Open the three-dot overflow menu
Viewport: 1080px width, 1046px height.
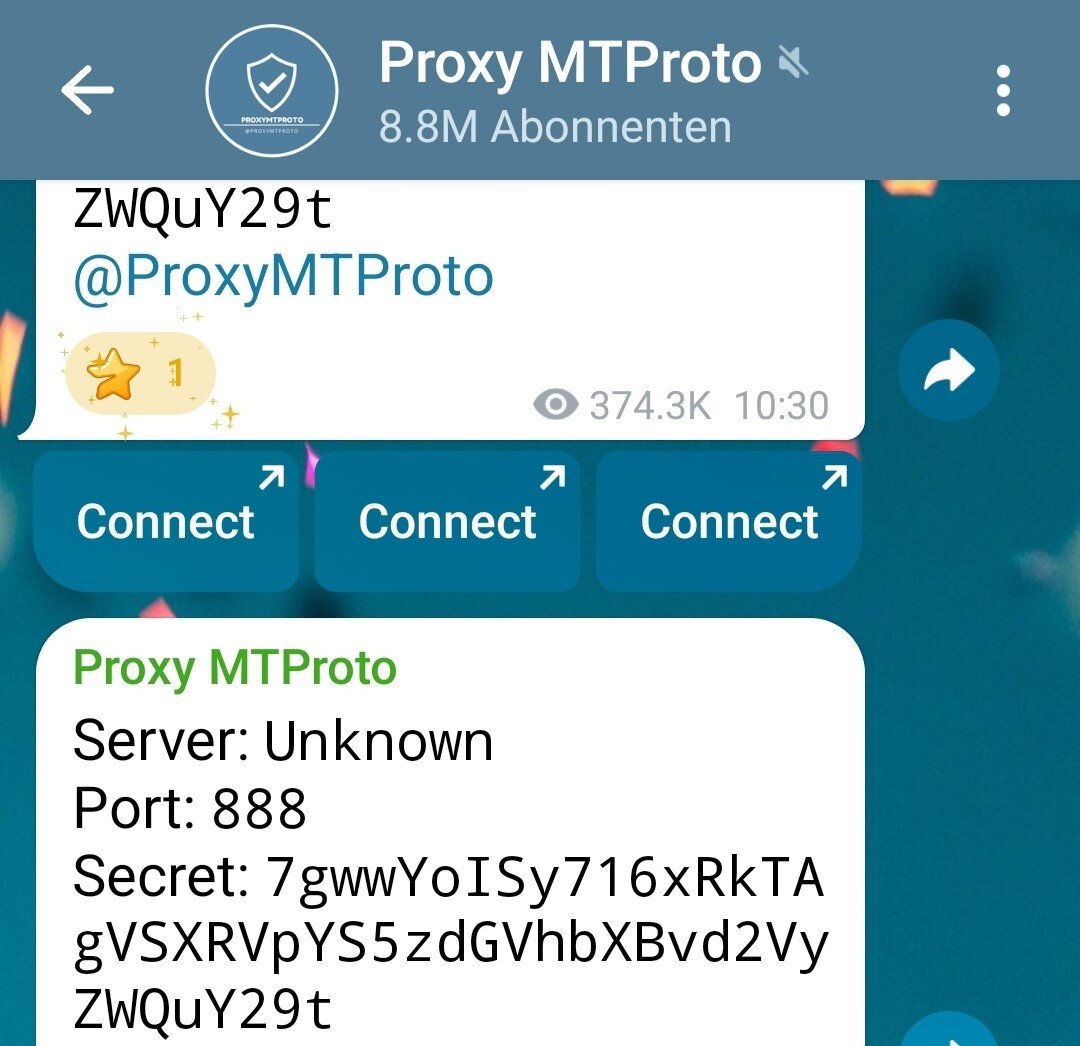[1003, 91]
